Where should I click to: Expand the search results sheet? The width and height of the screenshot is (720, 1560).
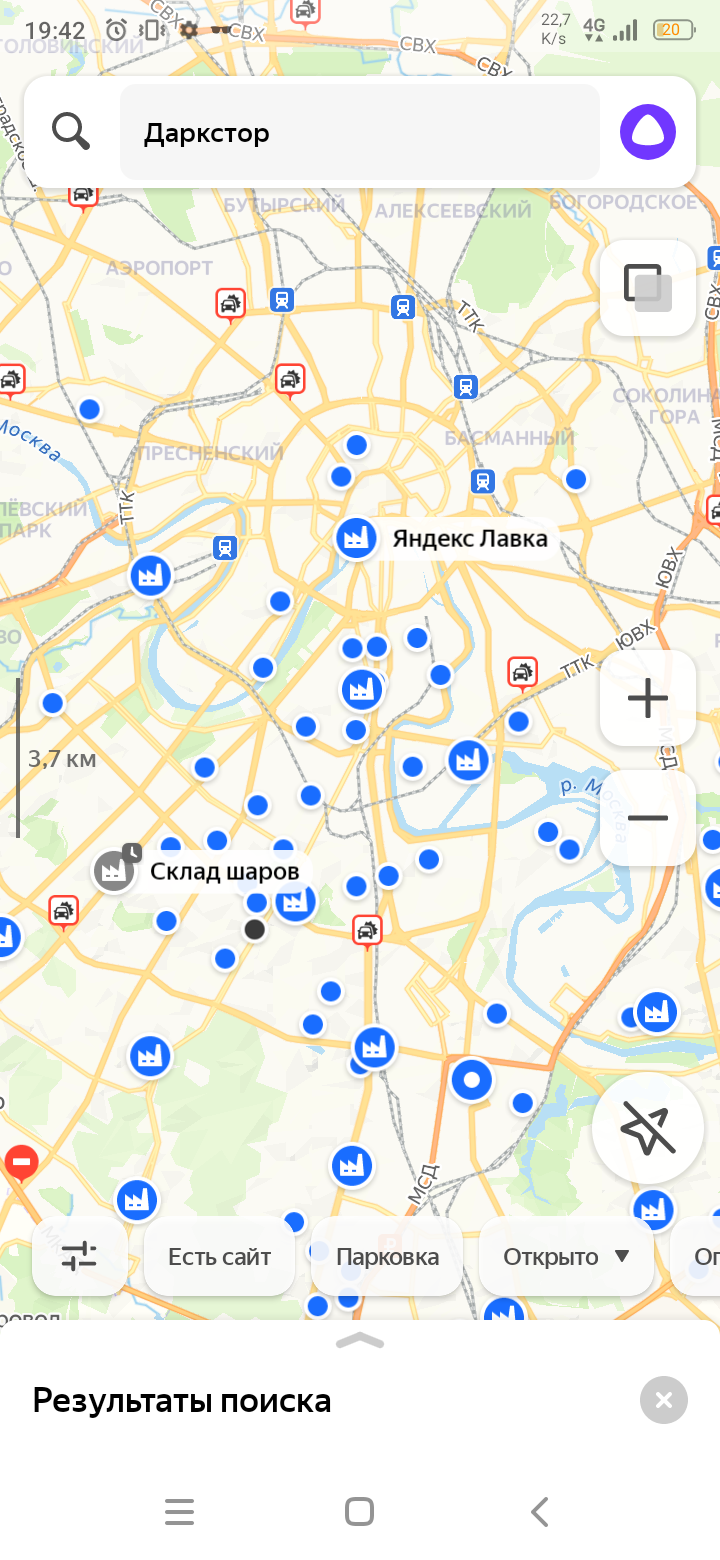[x=360, y=1341]
